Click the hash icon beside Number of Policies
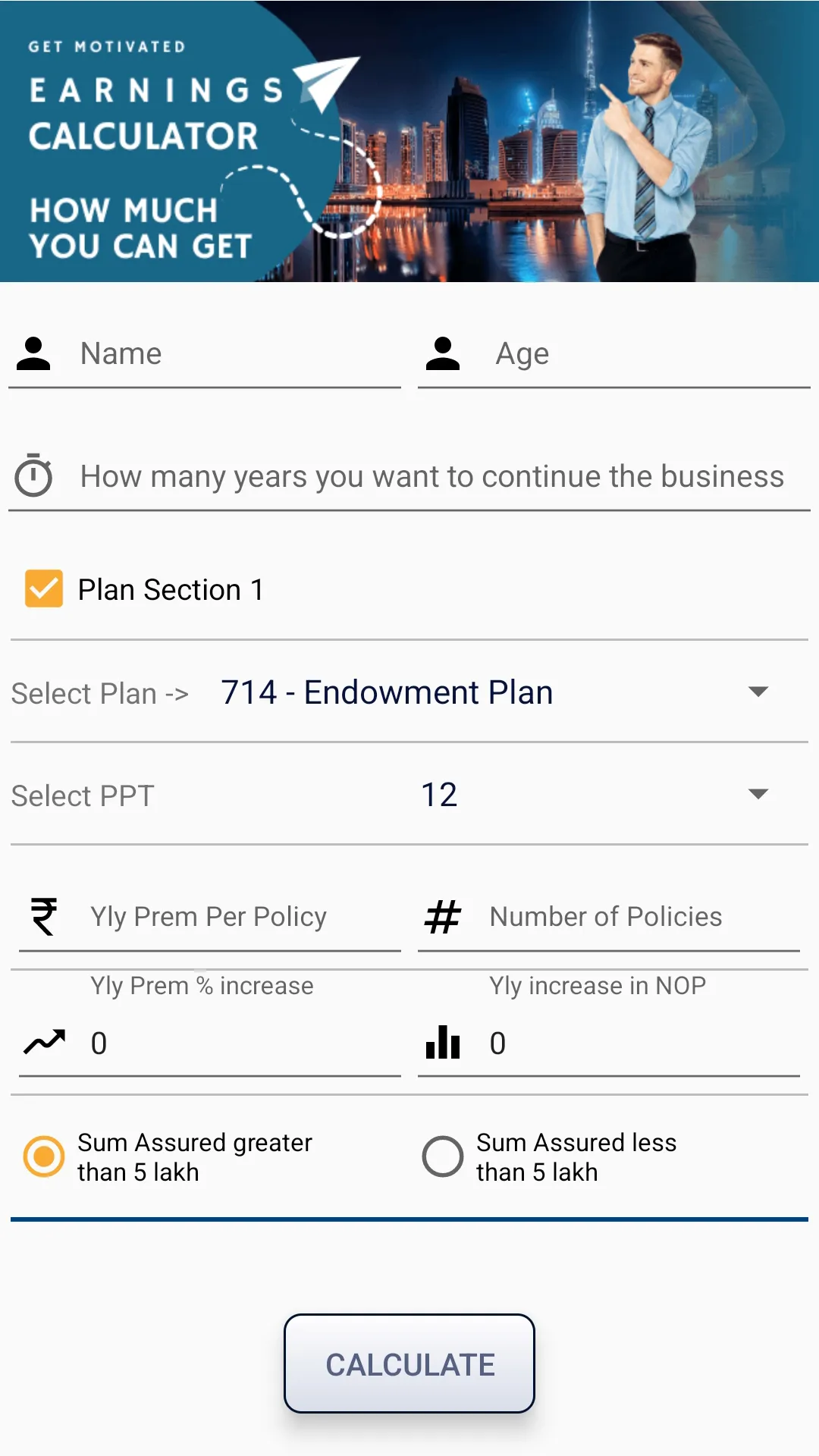This screenshot has height=1456, width=819. tap(444, 916)
